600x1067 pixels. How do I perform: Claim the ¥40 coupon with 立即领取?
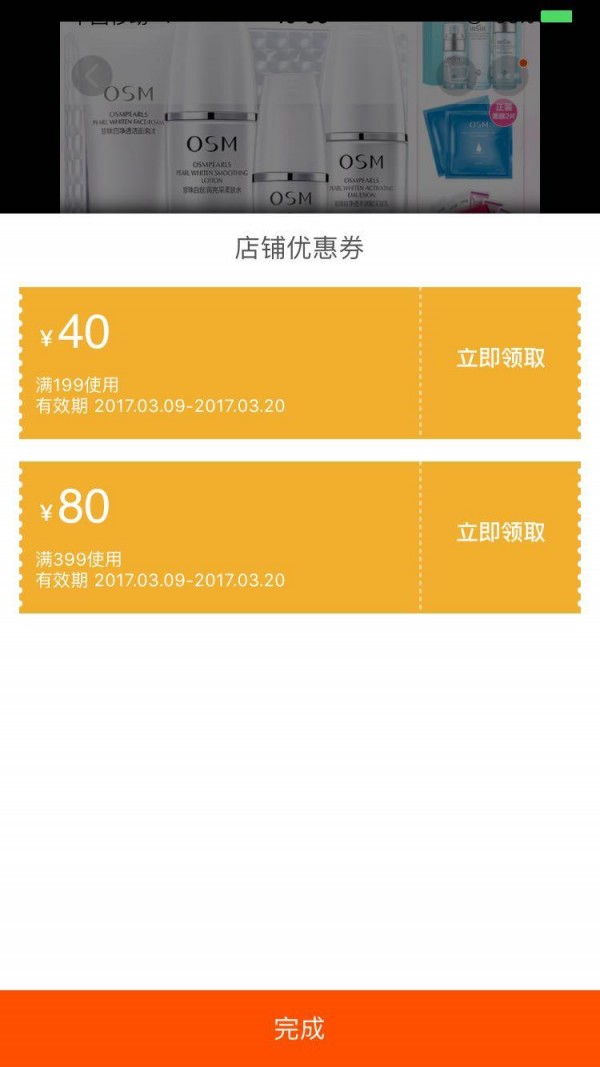click(x=501, y=359)
